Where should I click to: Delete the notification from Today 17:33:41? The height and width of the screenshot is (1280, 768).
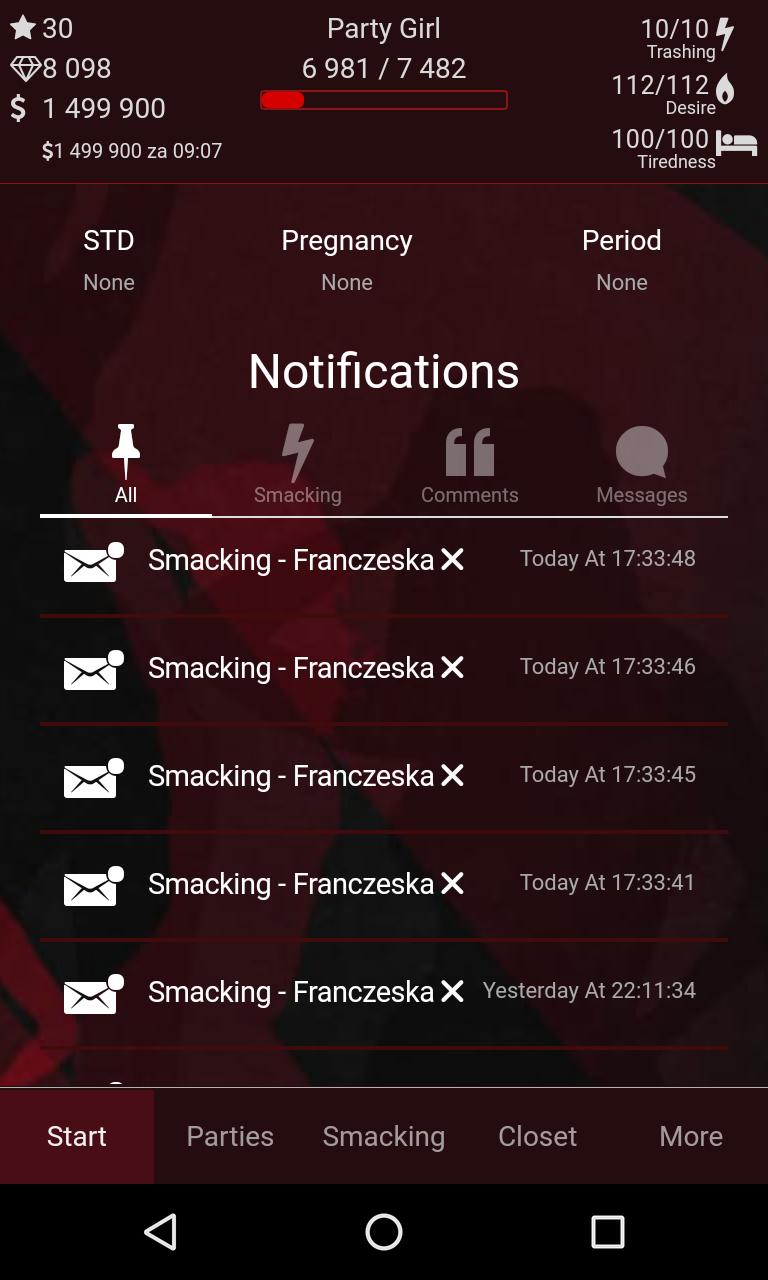click(x=452, y=884)
